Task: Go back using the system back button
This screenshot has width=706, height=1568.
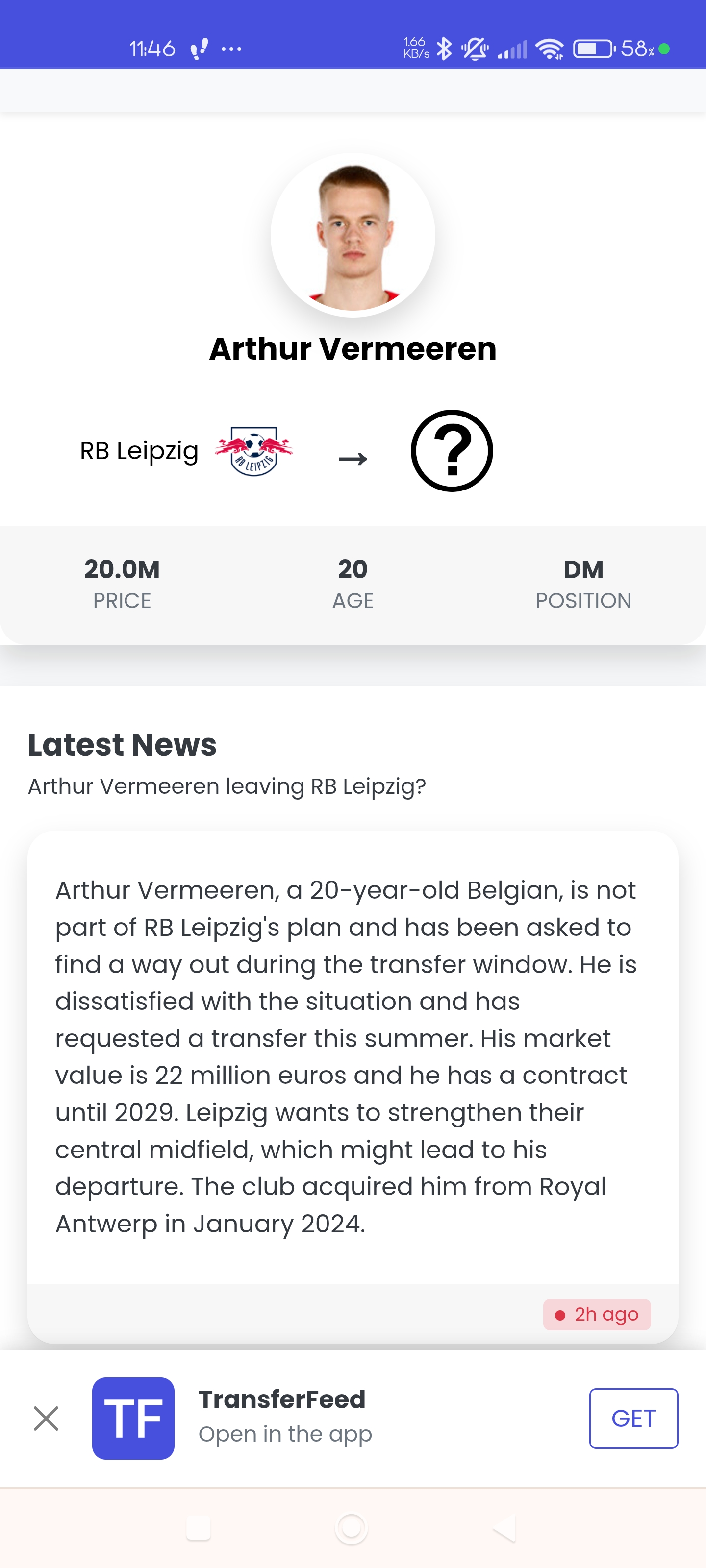Action: [x=505, y=1528]
